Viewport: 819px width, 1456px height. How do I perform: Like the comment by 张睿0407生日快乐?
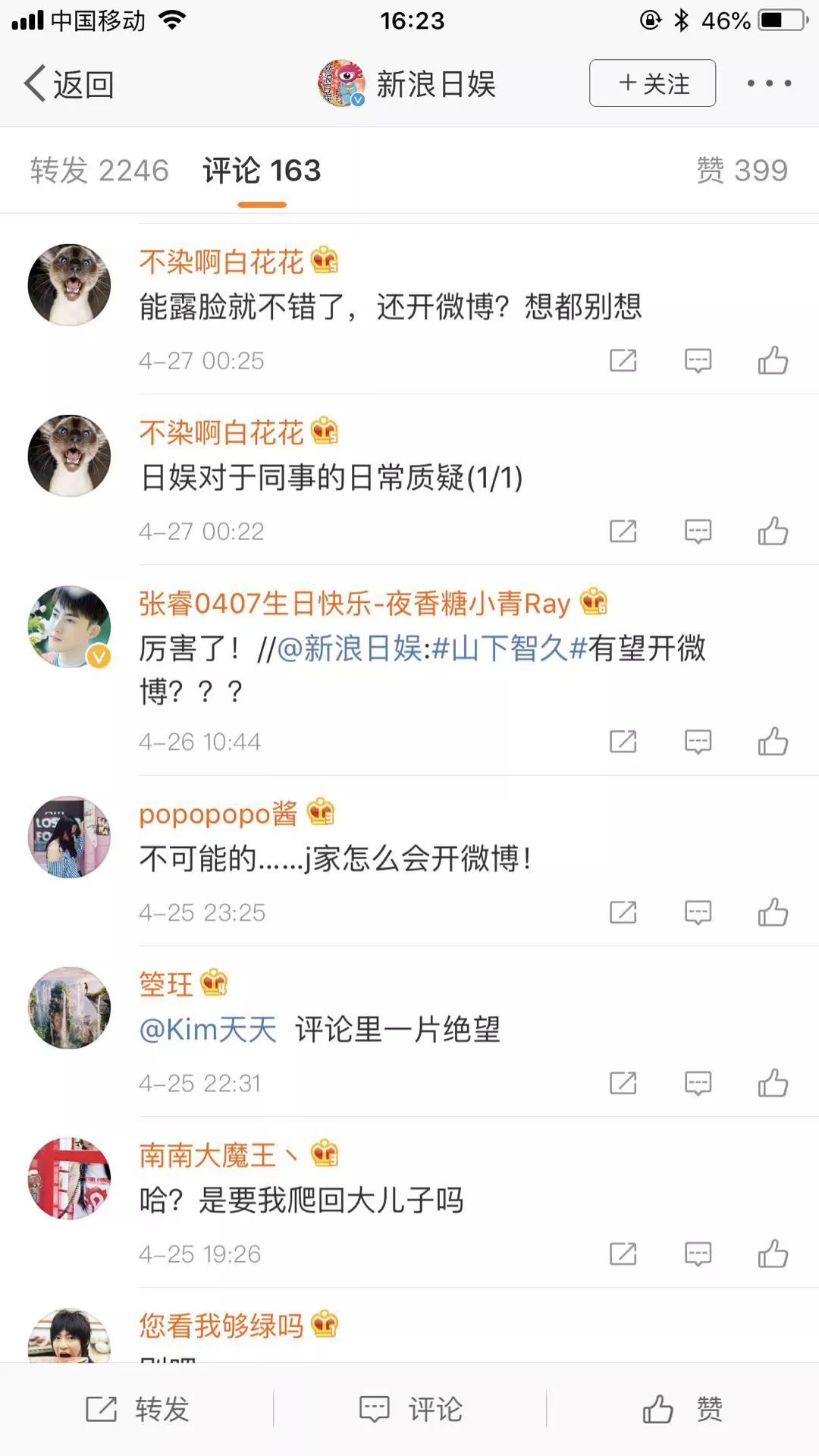[x=773, y=742]
